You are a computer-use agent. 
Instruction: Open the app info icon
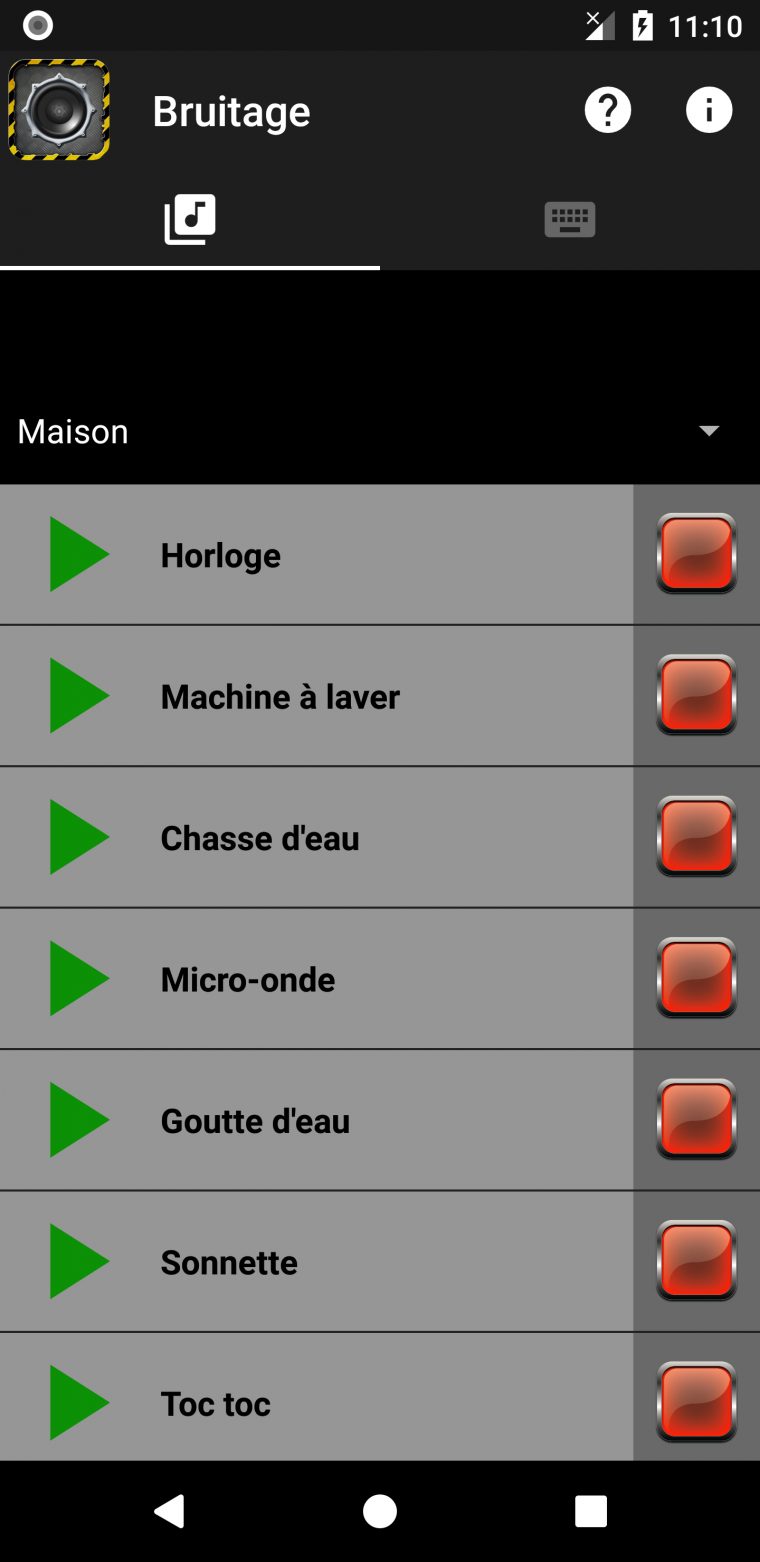point(709,110)
